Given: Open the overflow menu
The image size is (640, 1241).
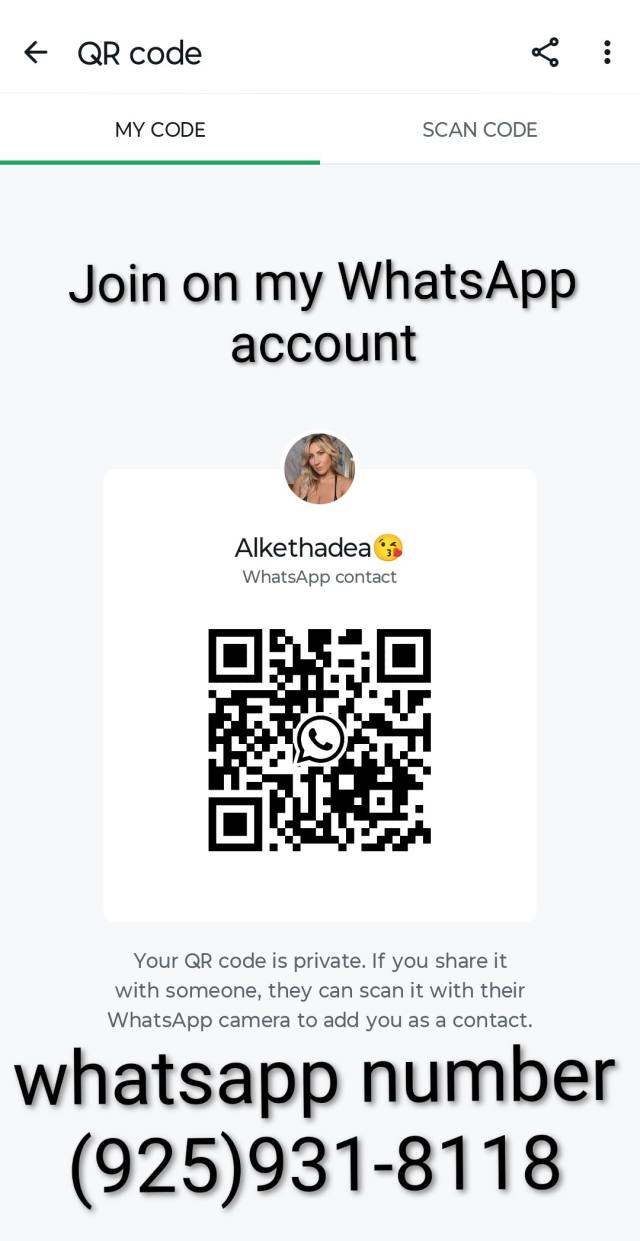Looking at the screenshot, I should point(607,53).
